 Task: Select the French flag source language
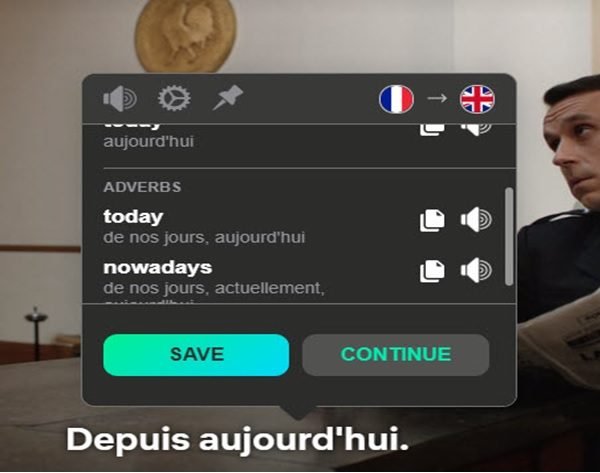tap(396, 99)
